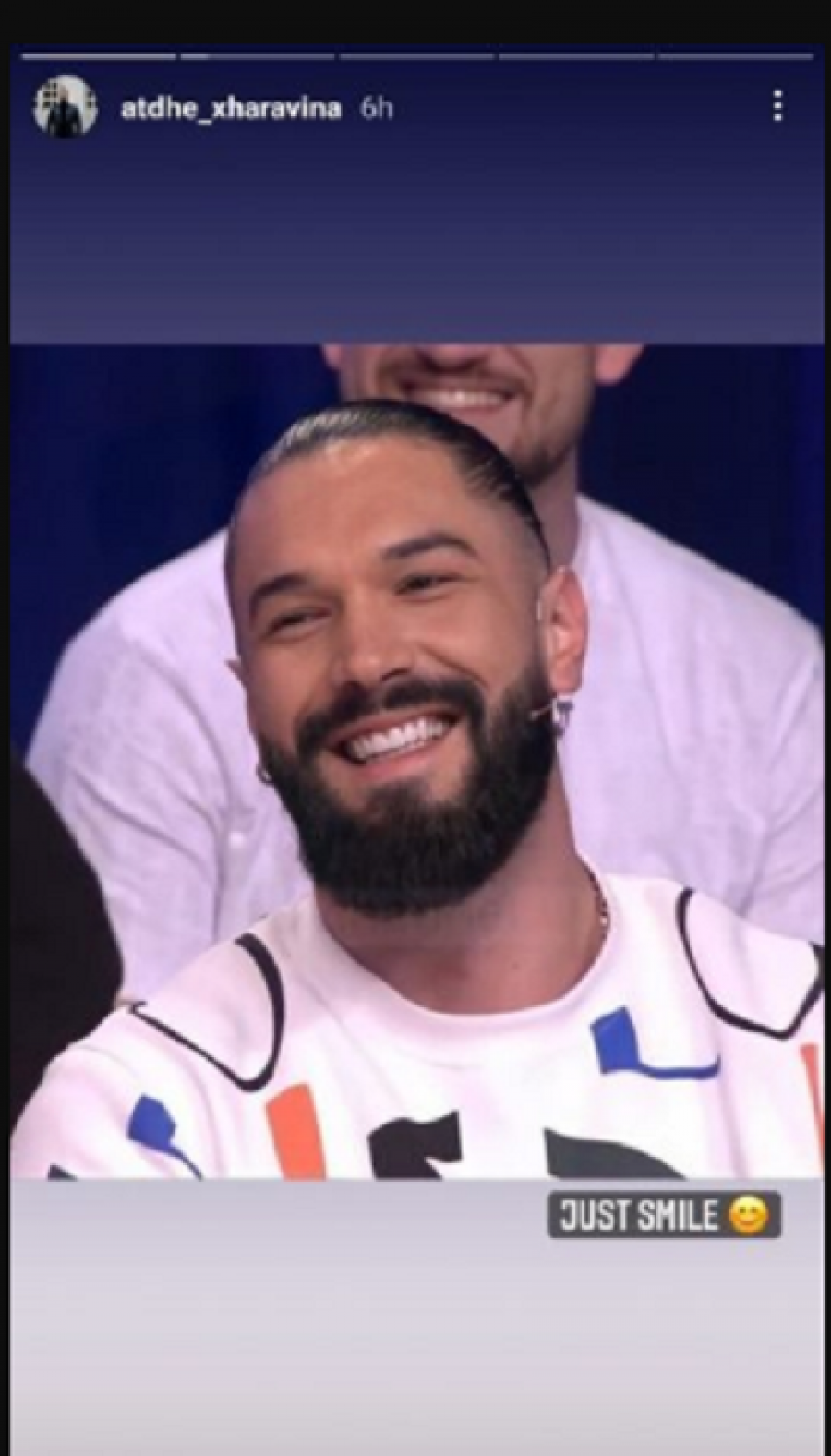Open atdhe_xharavina's profile picture
The width and height of the screenshot is (831, 1456).
tap(66, 107)
